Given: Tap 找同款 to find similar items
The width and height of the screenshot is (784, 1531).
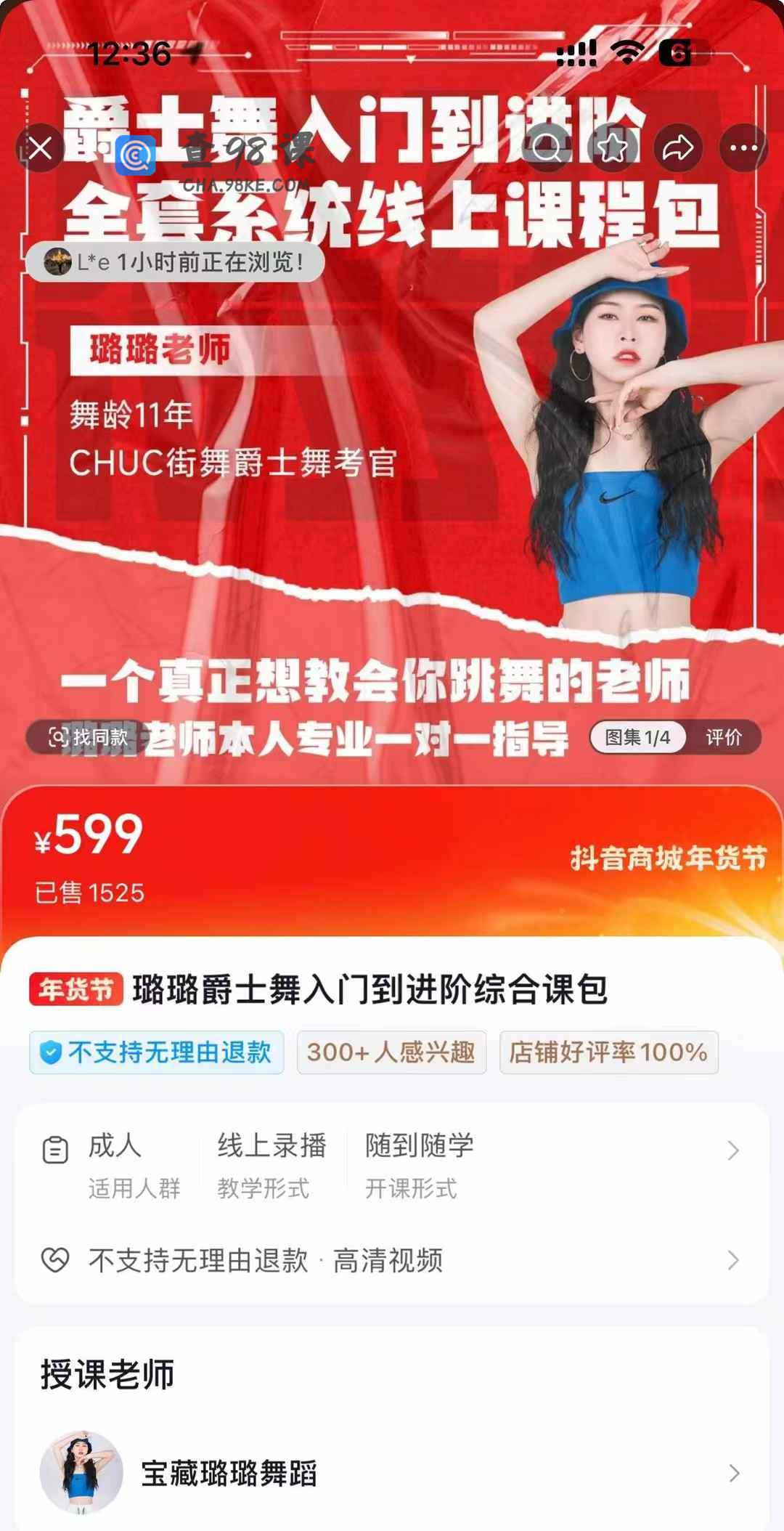Looking at the screenshot, I should pos(89,738).
